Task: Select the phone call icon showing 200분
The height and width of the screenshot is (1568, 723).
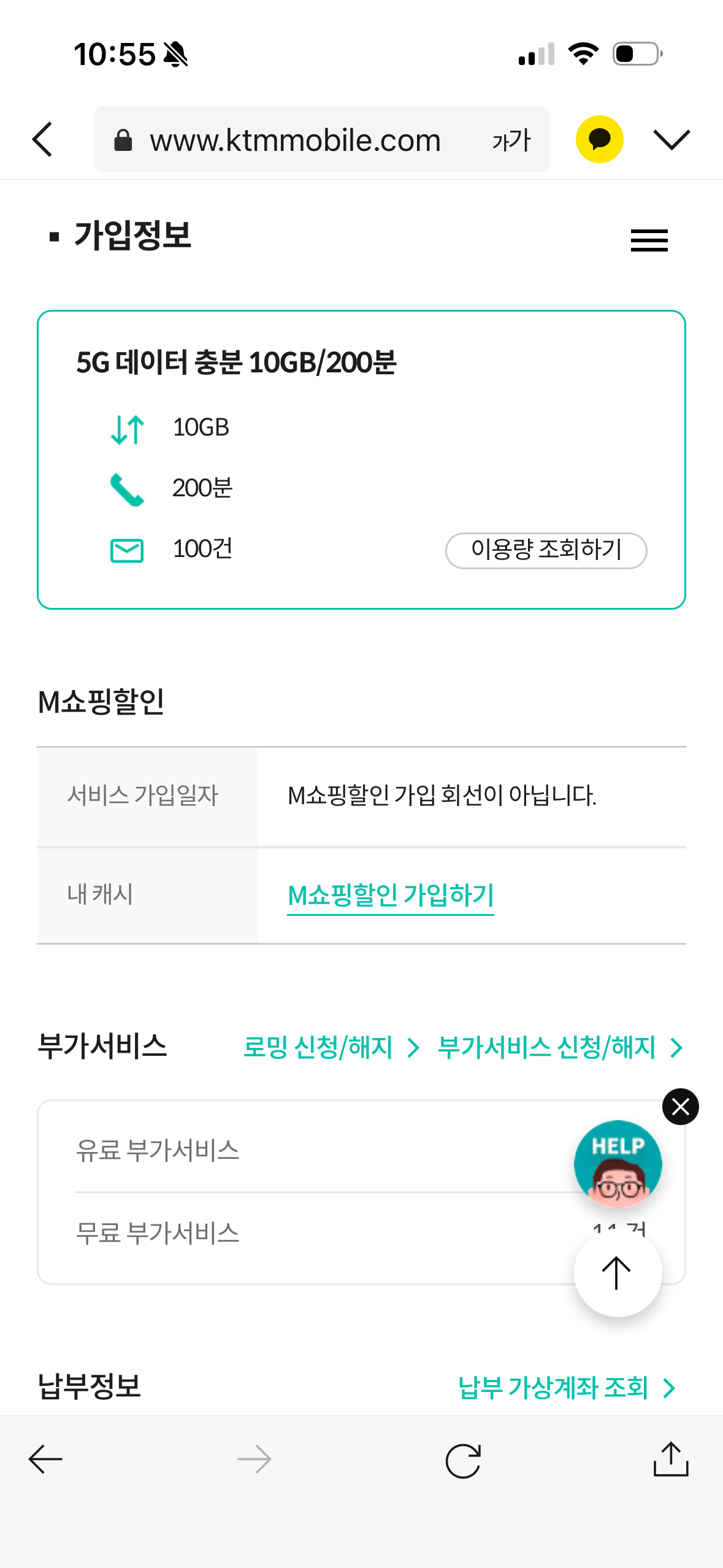Action: 126,489
